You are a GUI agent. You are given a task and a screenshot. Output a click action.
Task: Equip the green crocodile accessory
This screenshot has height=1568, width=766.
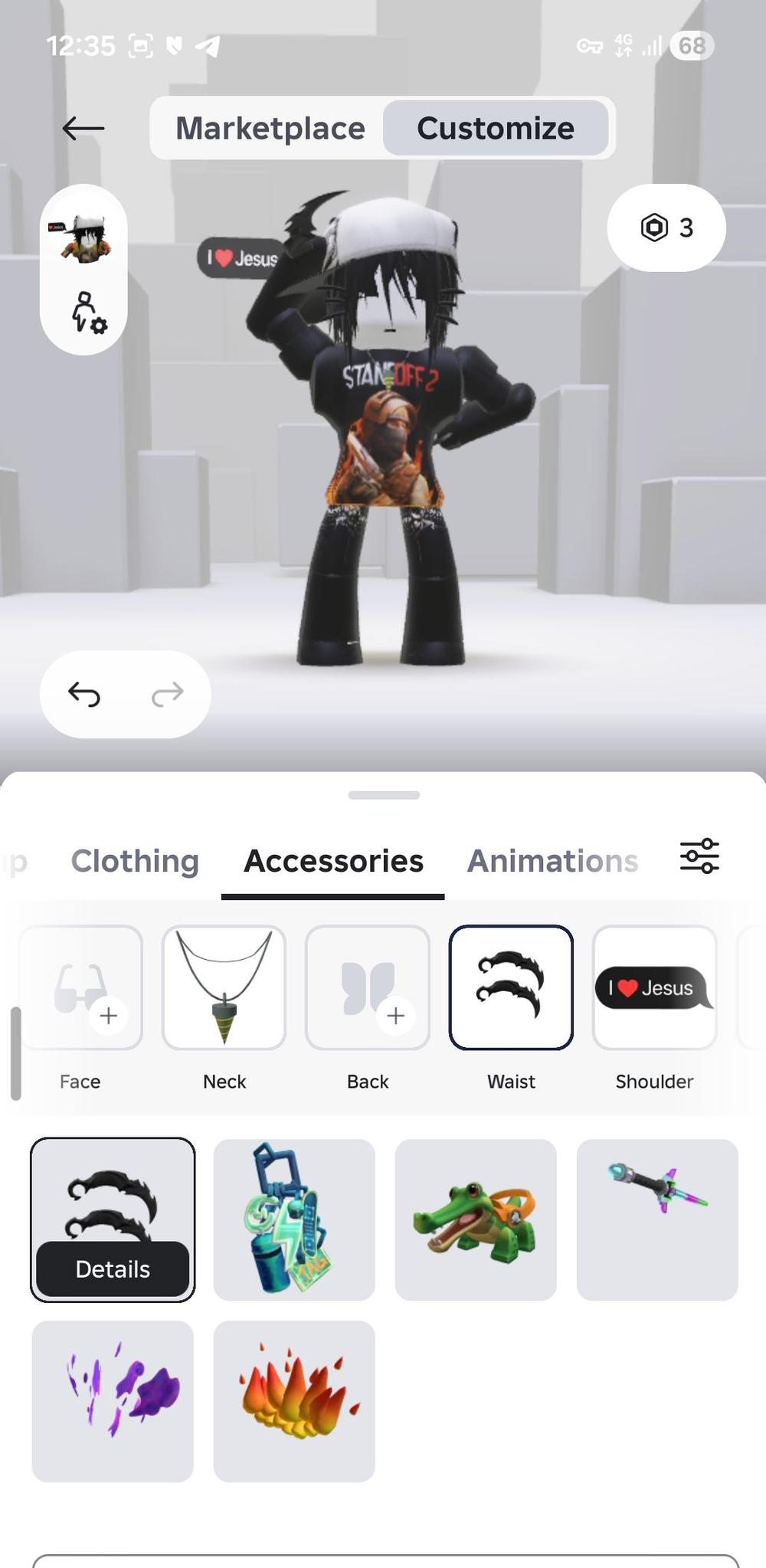pos(476,1219)
